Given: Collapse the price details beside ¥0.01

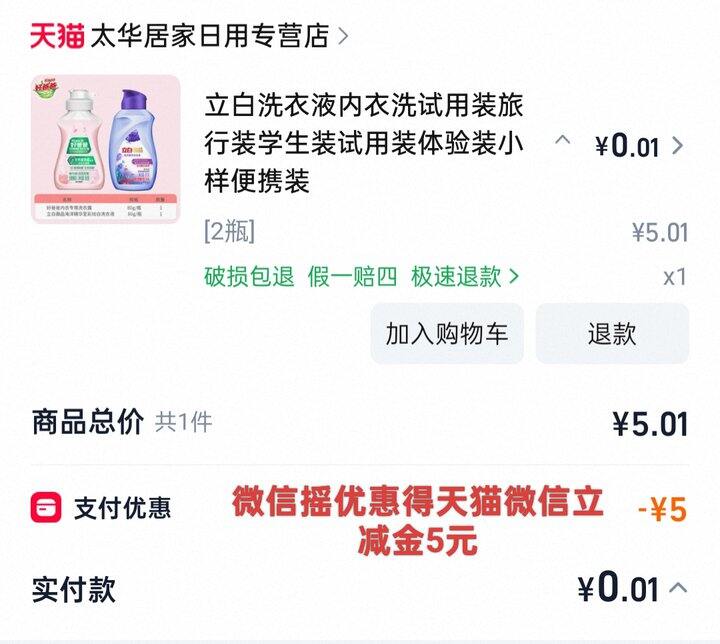Looking at the screenshot, I should [563, 140].
